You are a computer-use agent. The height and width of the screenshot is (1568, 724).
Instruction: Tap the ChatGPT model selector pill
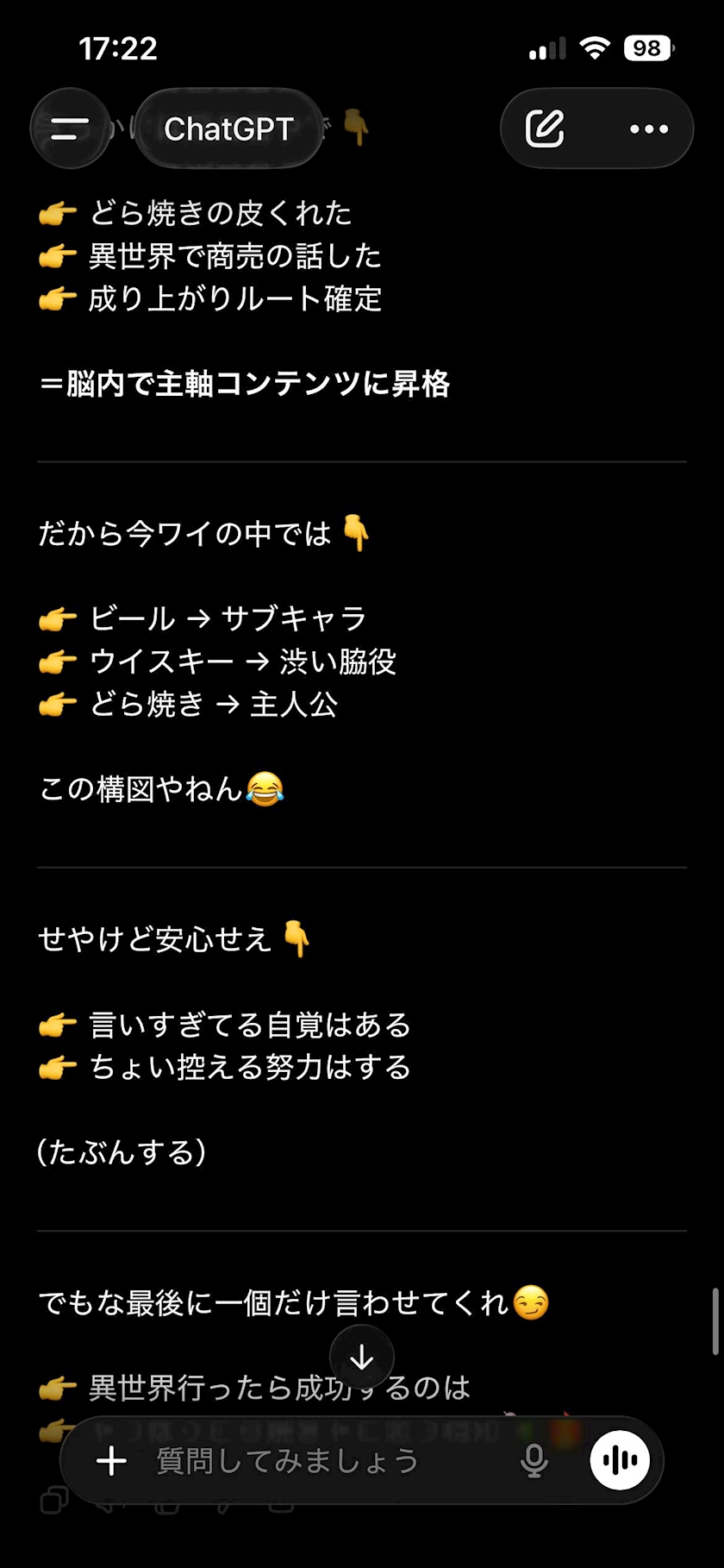point(229,129)
